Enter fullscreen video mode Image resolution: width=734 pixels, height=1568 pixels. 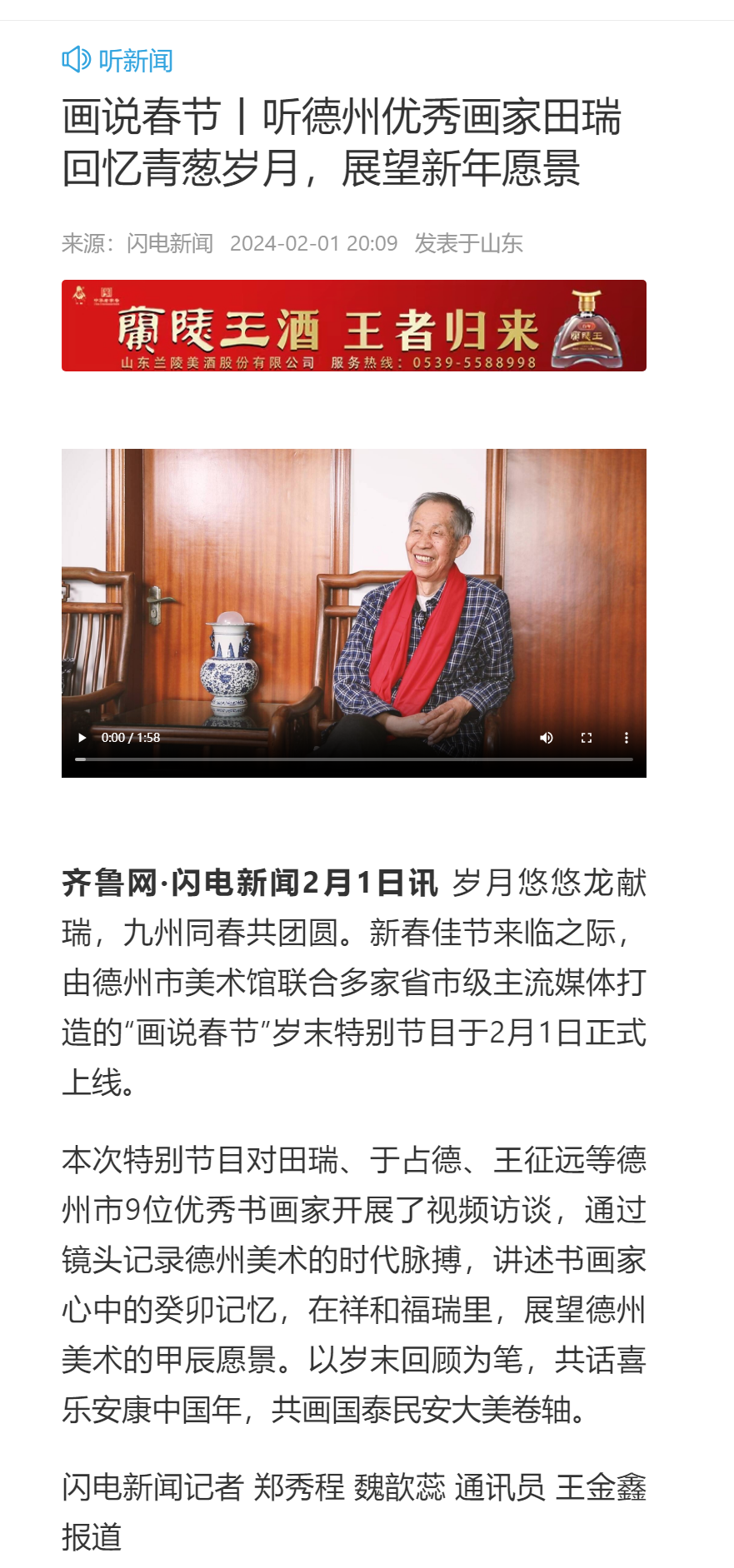click(587, 738)
